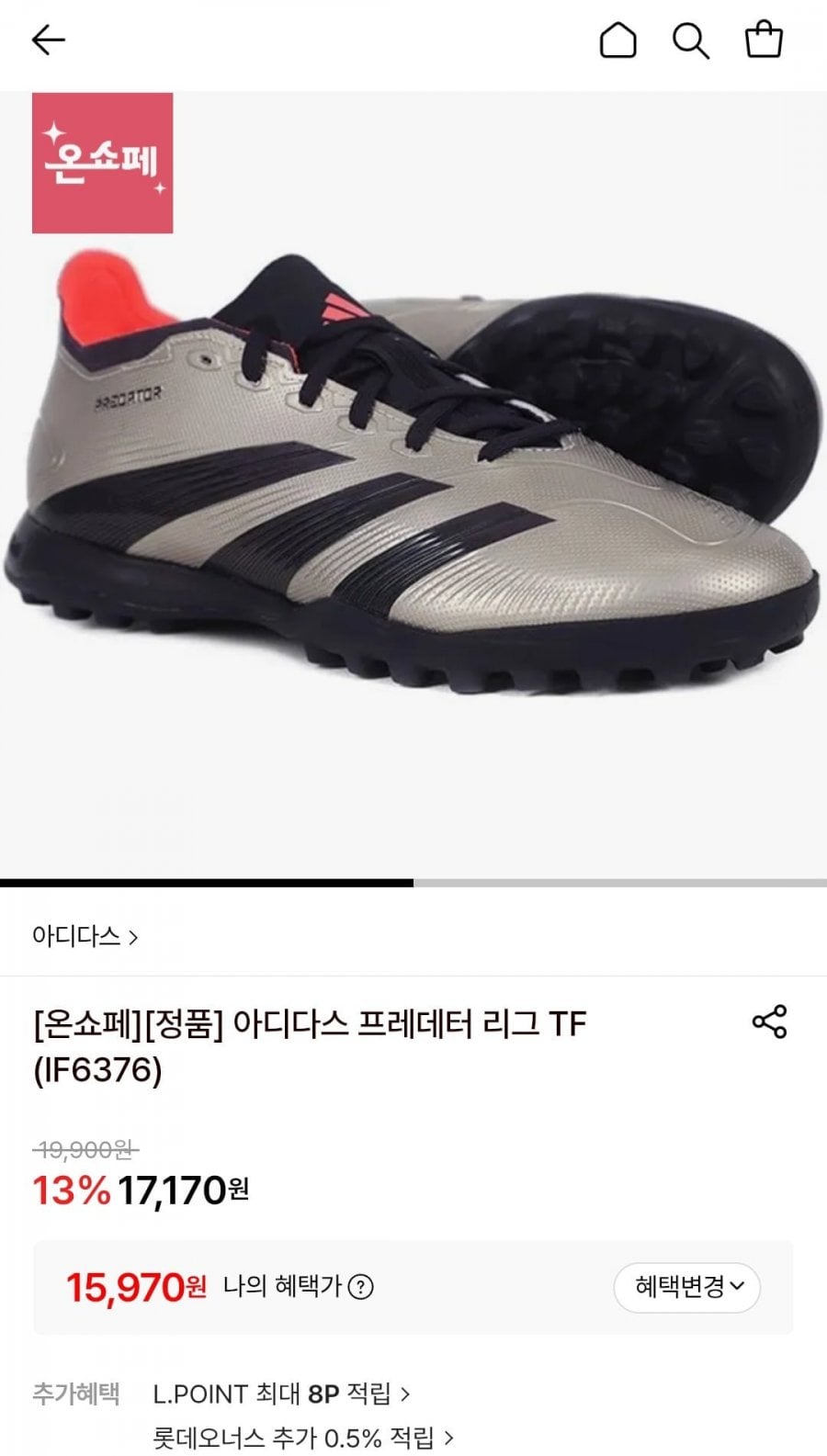Open L.POINT 최대 8P 적립 details
Image resolution: width=827 pixels, height=1456 pixels.
coord(280,1394)
